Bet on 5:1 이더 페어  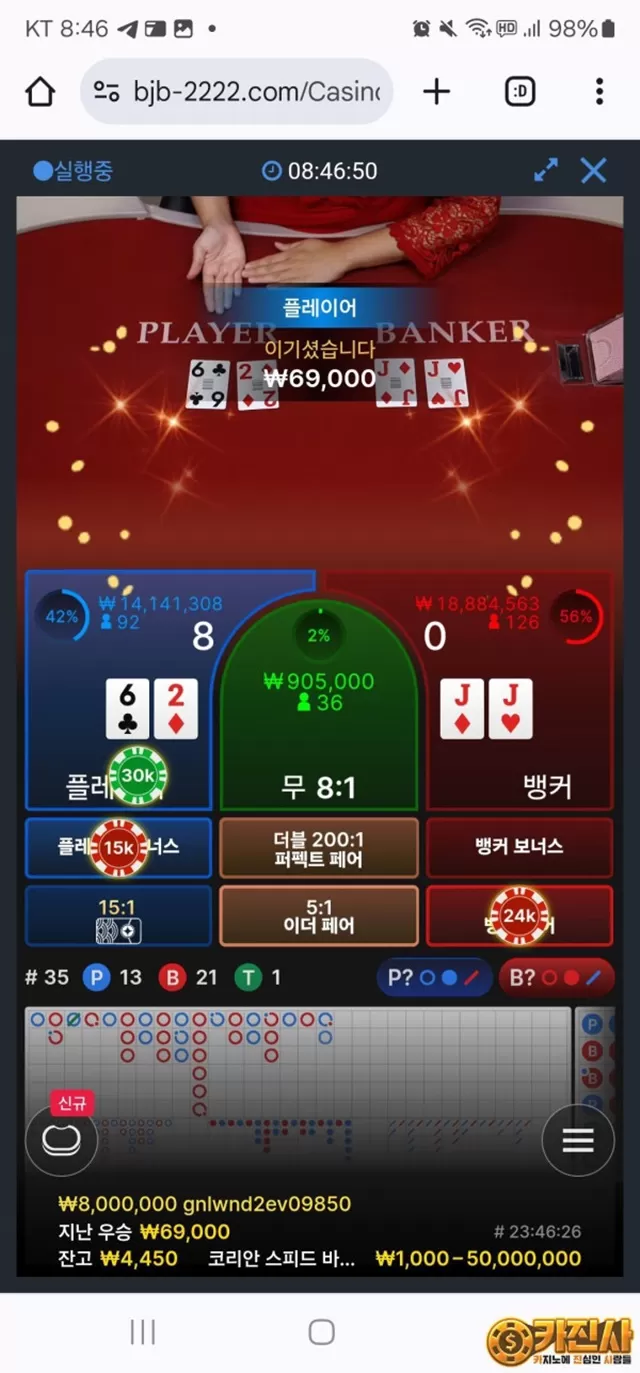tap(319, 915)
